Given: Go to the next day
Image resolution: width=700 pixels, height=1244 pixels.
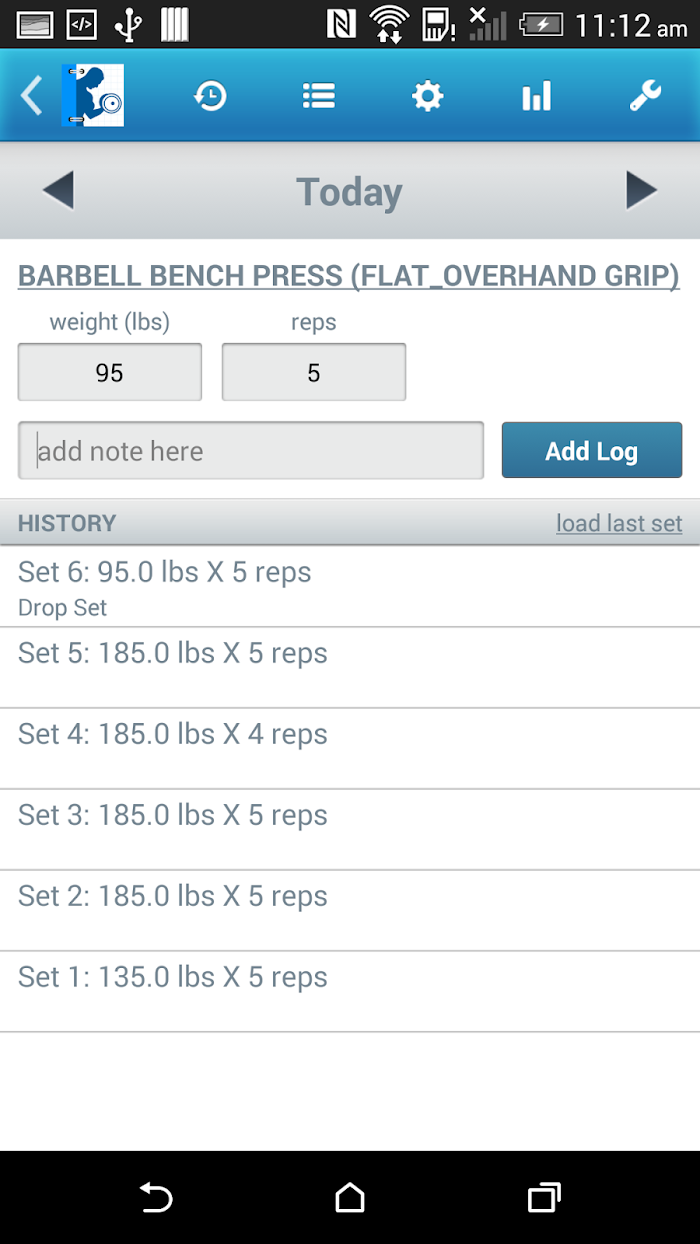Looking at the screenshot, I should pyautogui.click(x=641, y=191).
